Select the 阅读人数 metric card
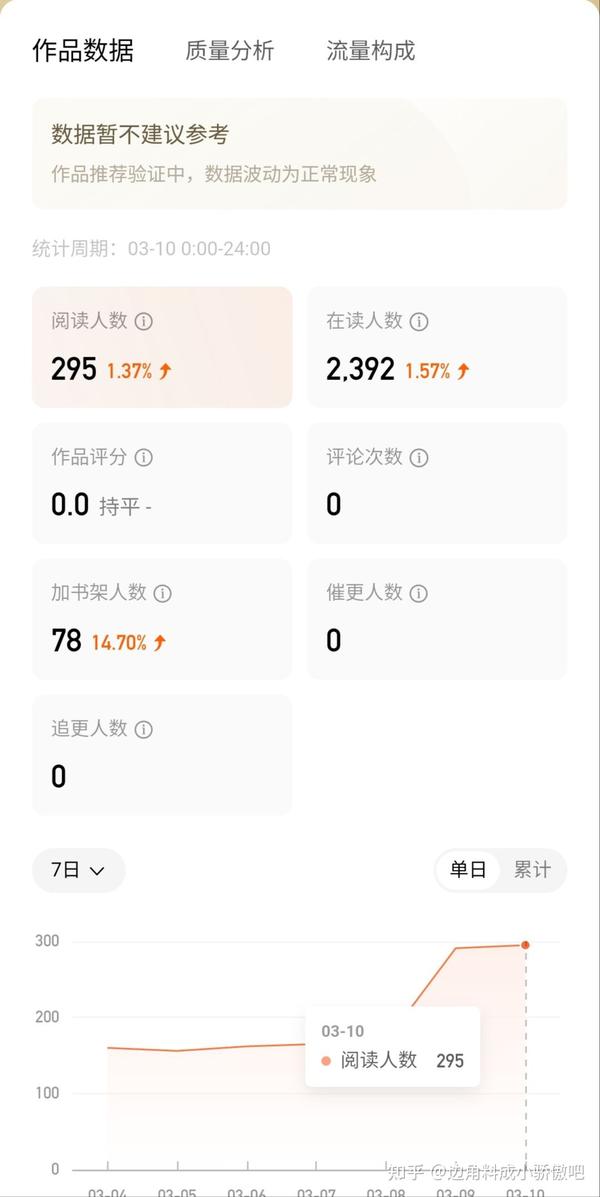 [x=162, y=347]
